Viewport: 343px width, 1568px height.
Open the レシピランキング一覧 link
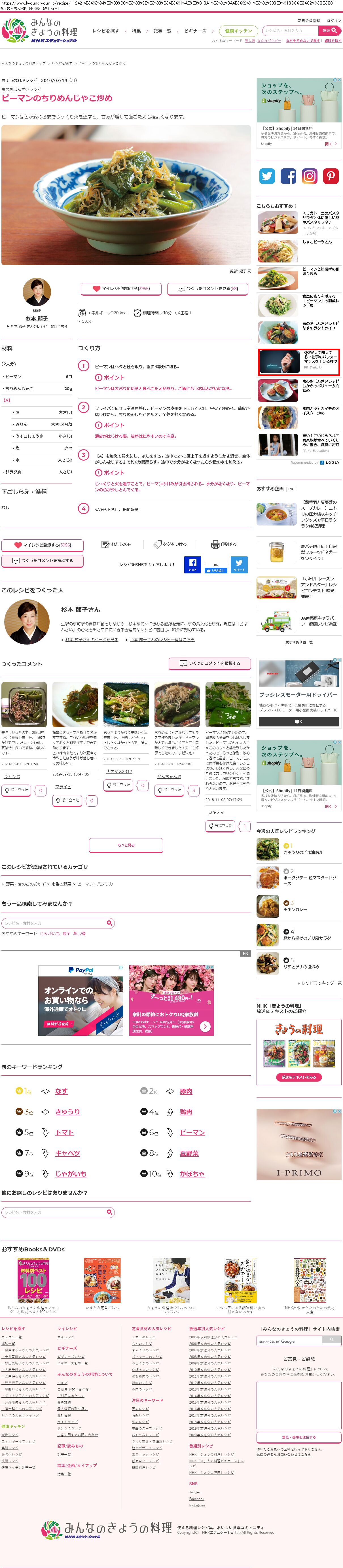pos(321,983)
